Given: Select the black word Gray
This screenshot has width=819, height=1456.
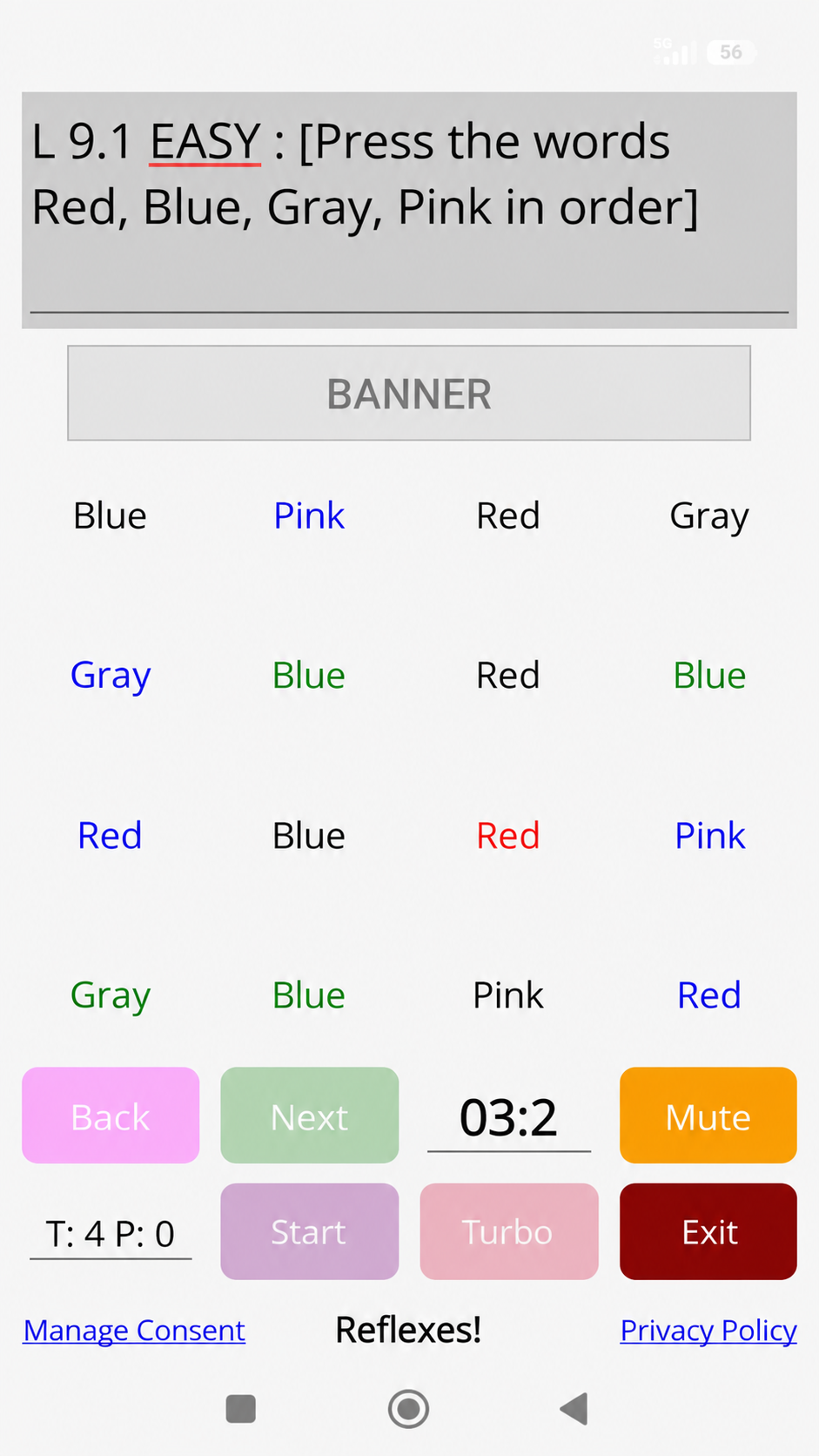Looking at the screenshot, I should tap(709, 517).
